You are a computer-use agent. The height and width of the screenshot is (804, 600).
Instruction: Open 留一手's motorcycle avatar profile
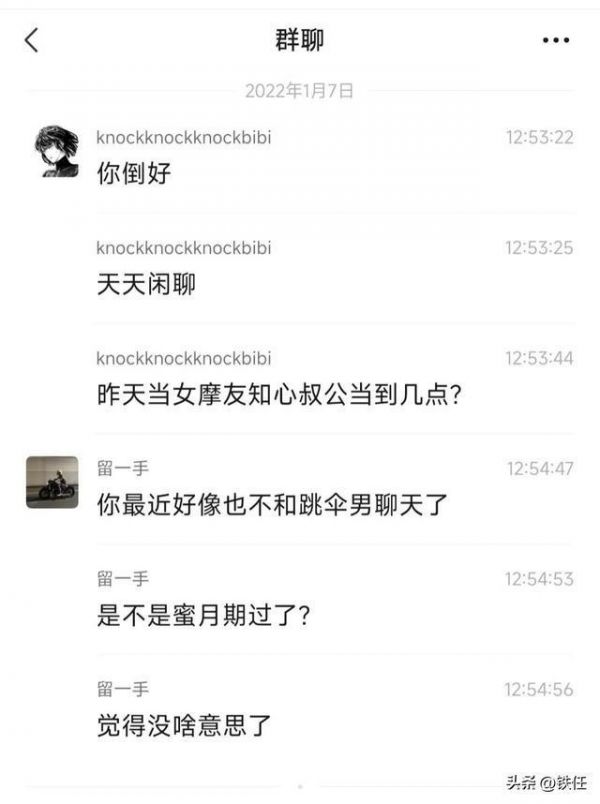pyautogui.click(x=52, y=482)
